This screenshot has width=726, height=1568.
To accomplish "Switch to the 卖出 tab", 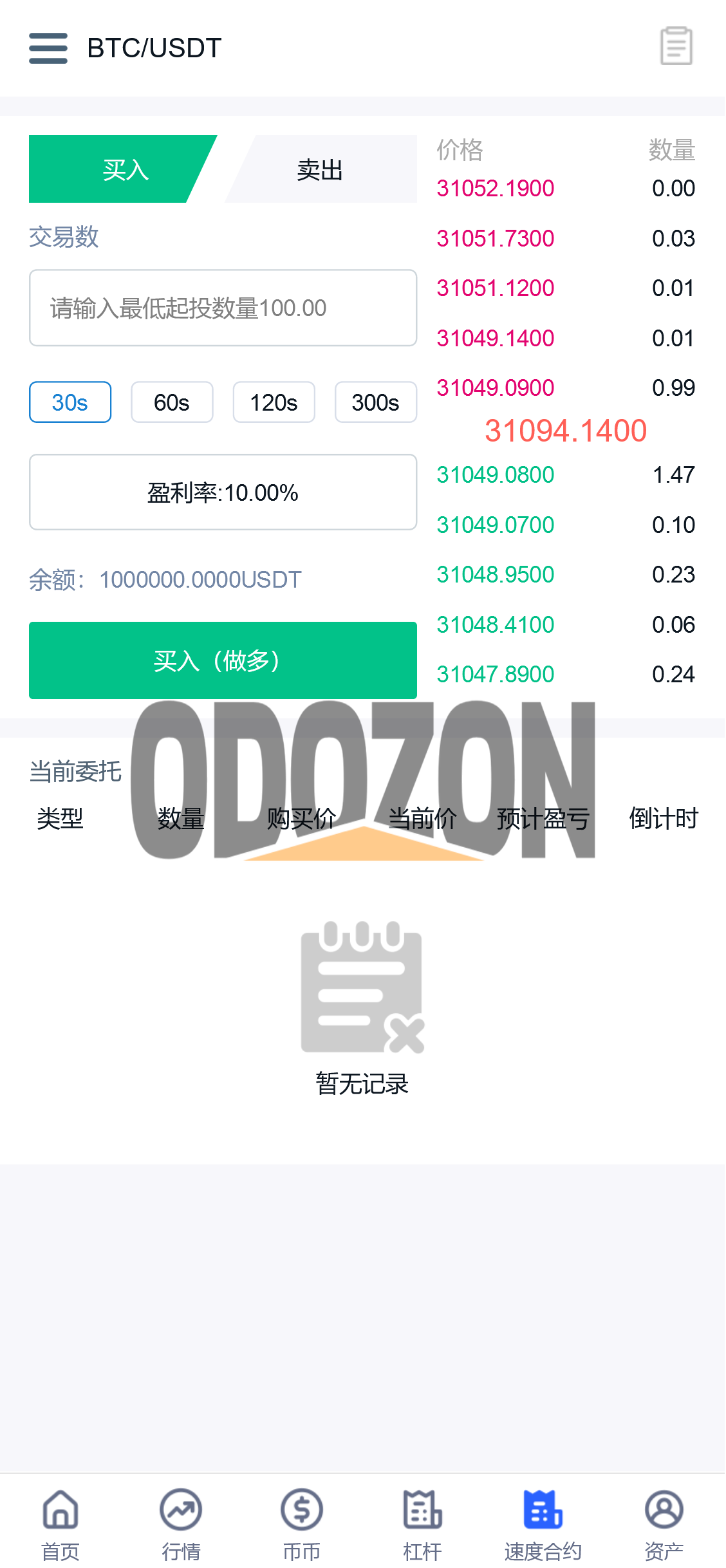I will pyautogui.click(x=321, y=169).
